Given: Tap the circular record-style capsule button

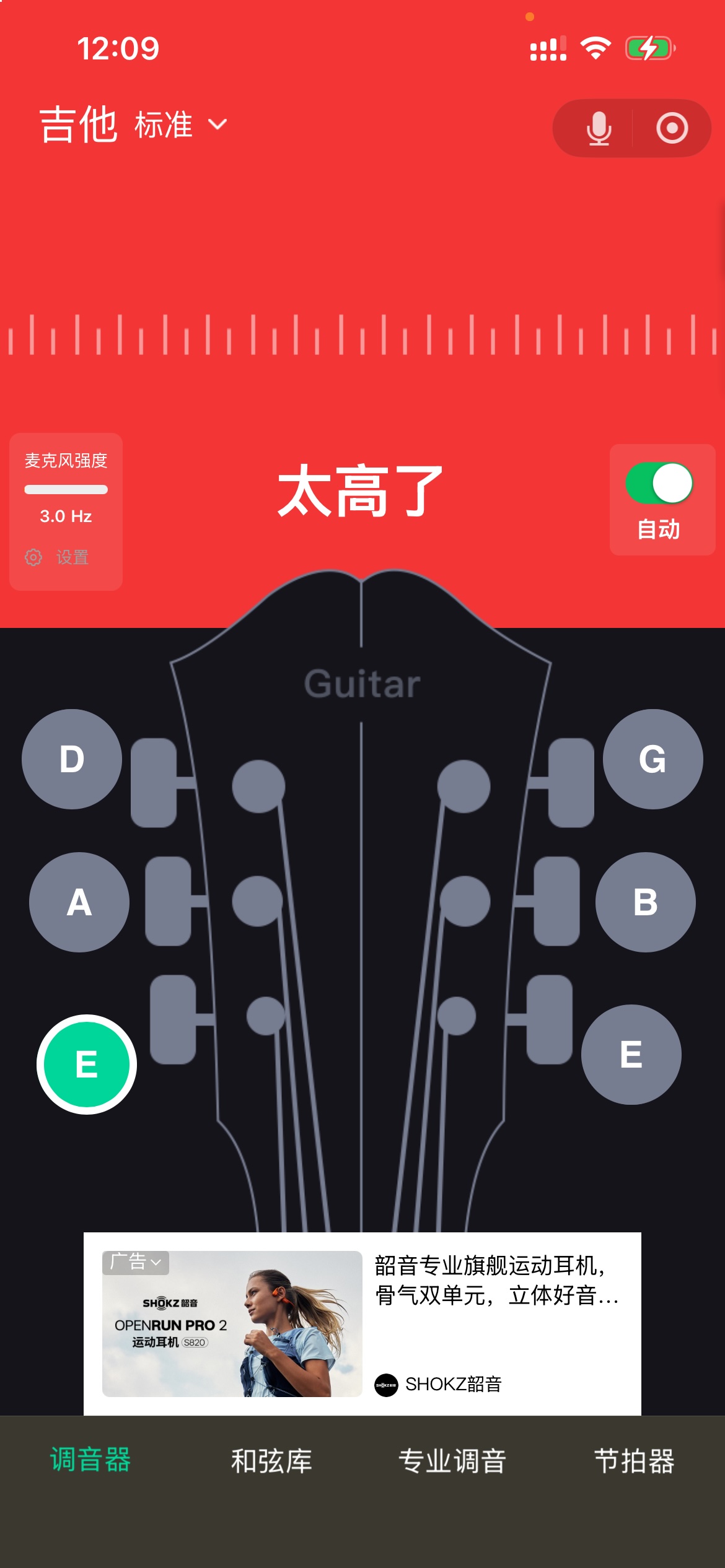Looking at the screenshot, I should [672, 128].
